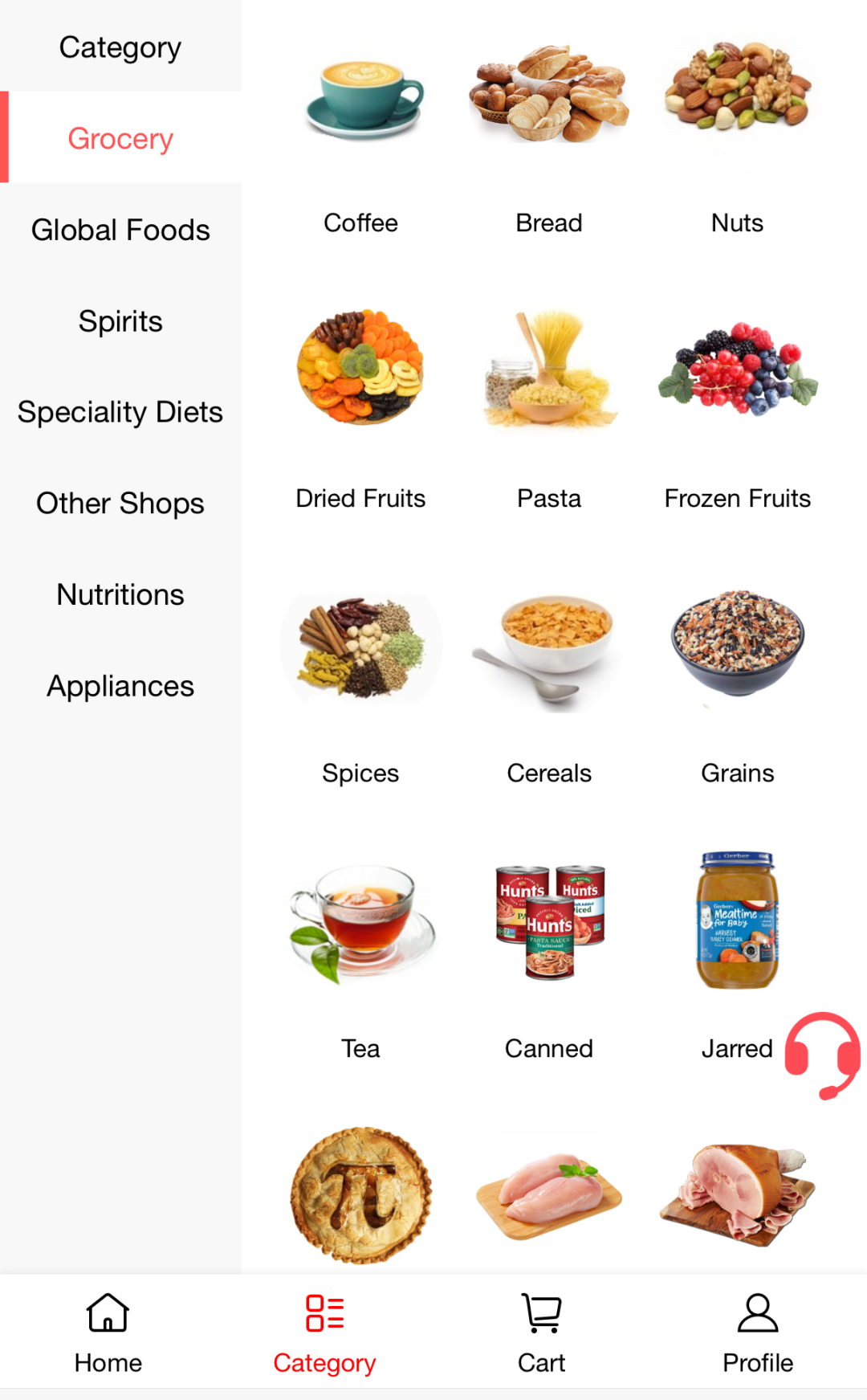This screenshot has width=867, height=1400.
Task: View the Cereals subcategory
Action: (549, 687)
